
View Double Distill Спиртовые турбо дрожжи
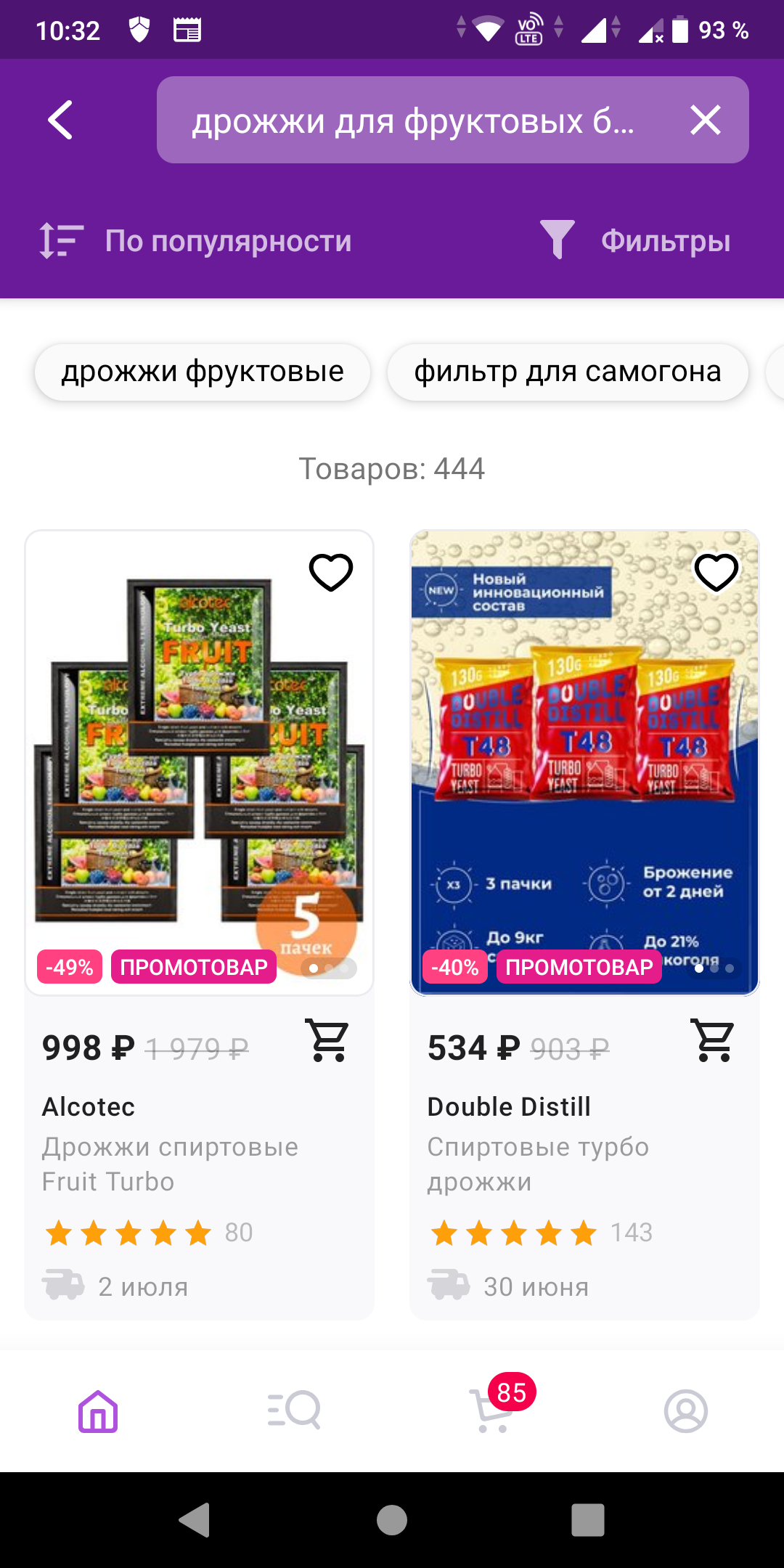point(537,1147)
